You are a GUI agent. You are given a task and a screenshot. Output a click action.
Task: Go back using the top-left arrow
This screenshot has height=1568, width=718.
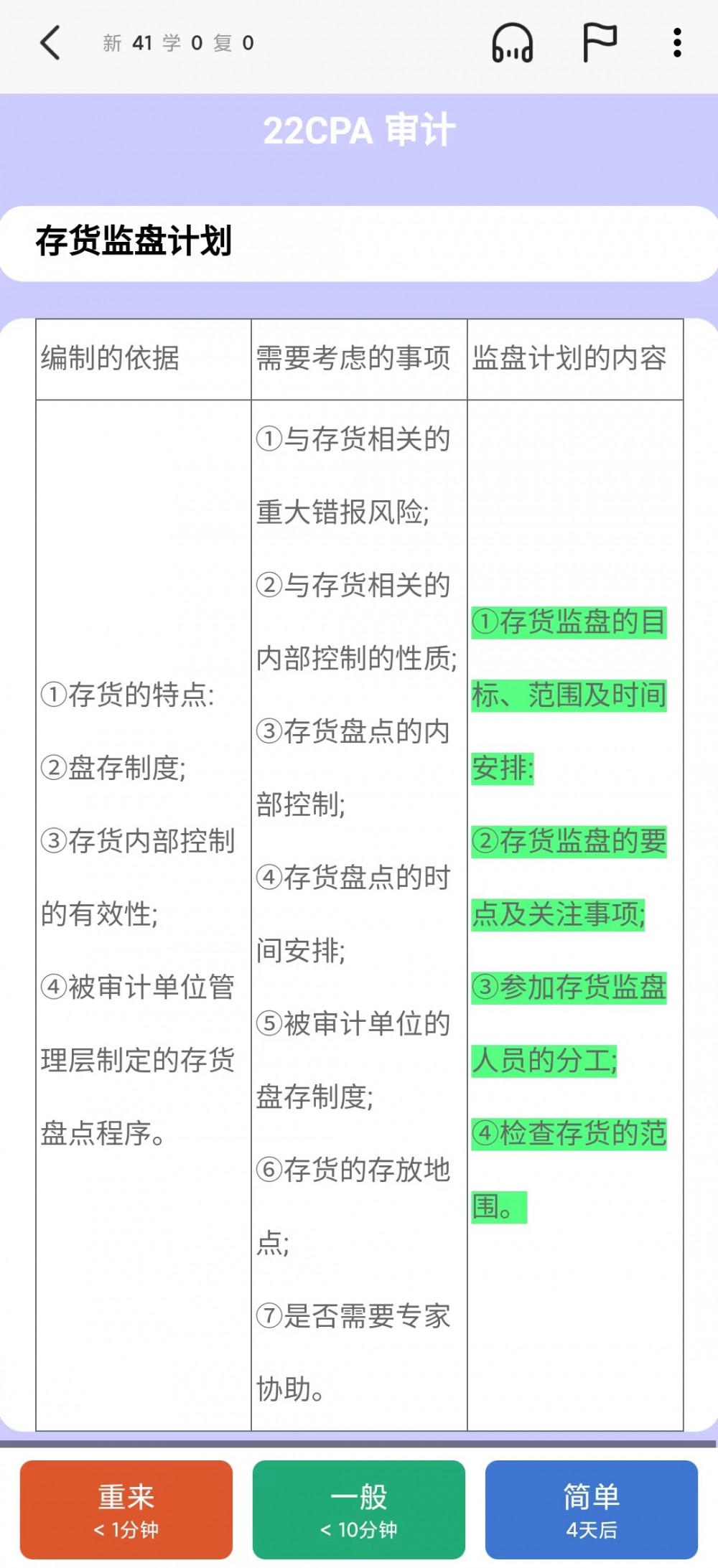[50, 43]
